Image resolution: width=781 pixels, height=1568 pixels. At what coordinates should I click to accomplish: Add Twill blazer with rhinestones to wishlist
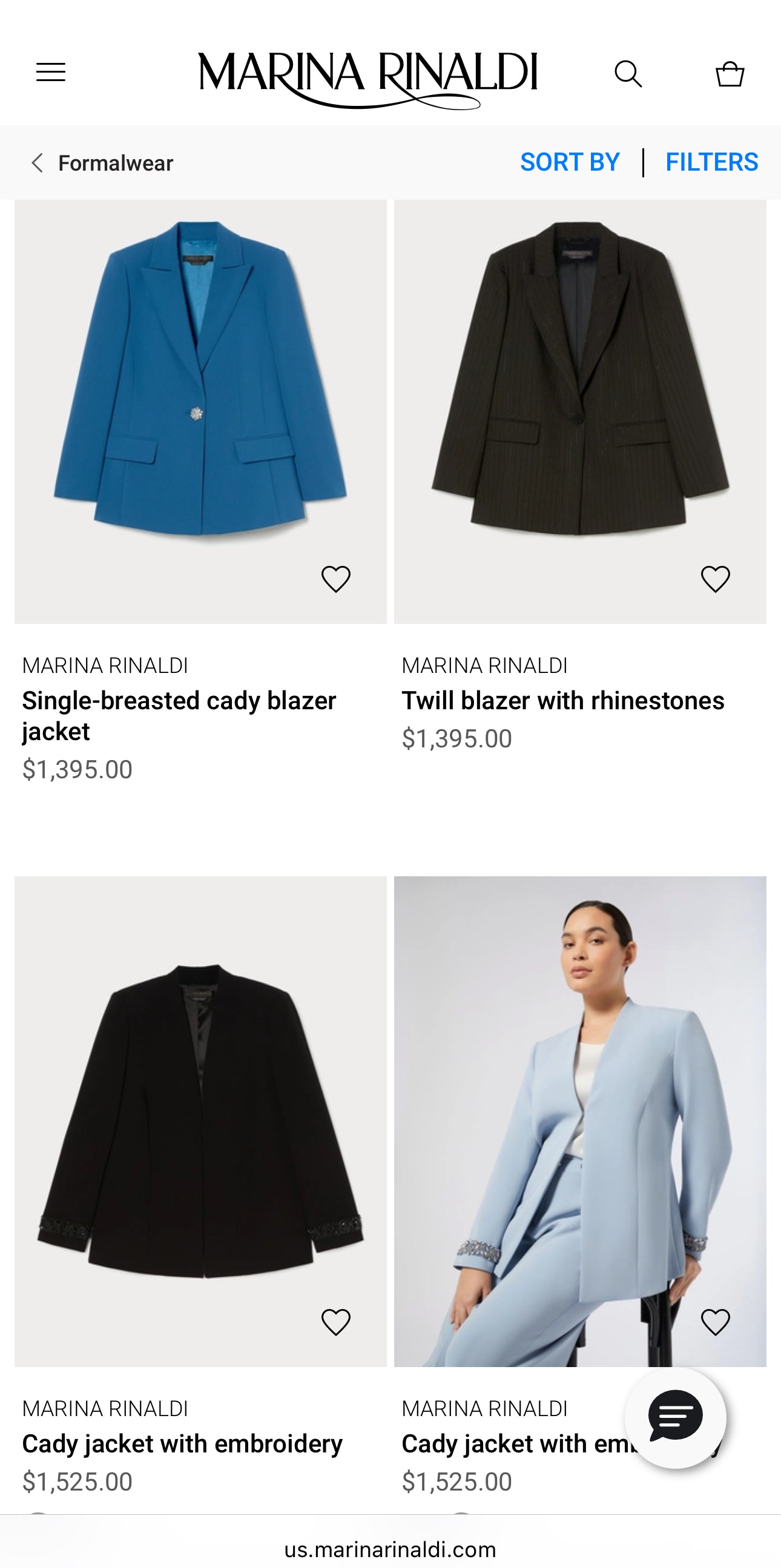(715, 579)
